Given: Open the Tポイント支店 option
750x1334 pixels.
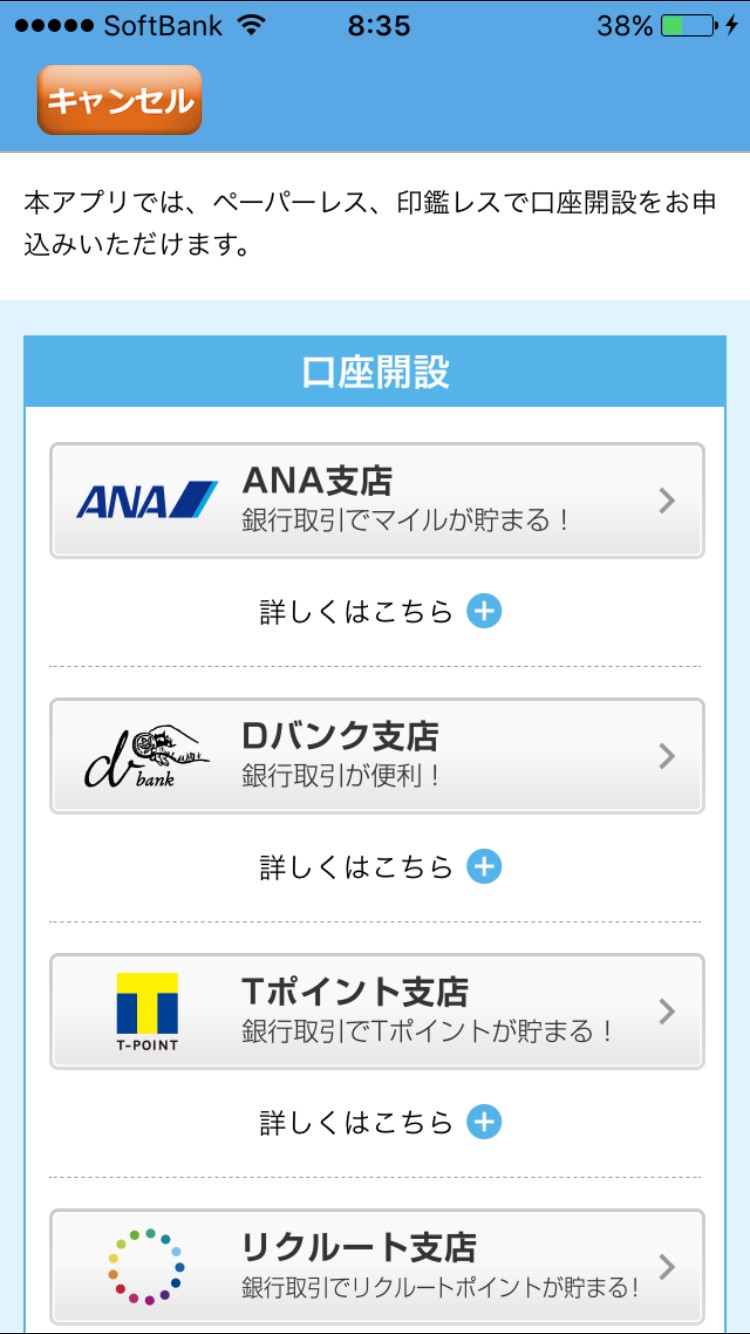Looking at the screenshot, I should 377,1011.
